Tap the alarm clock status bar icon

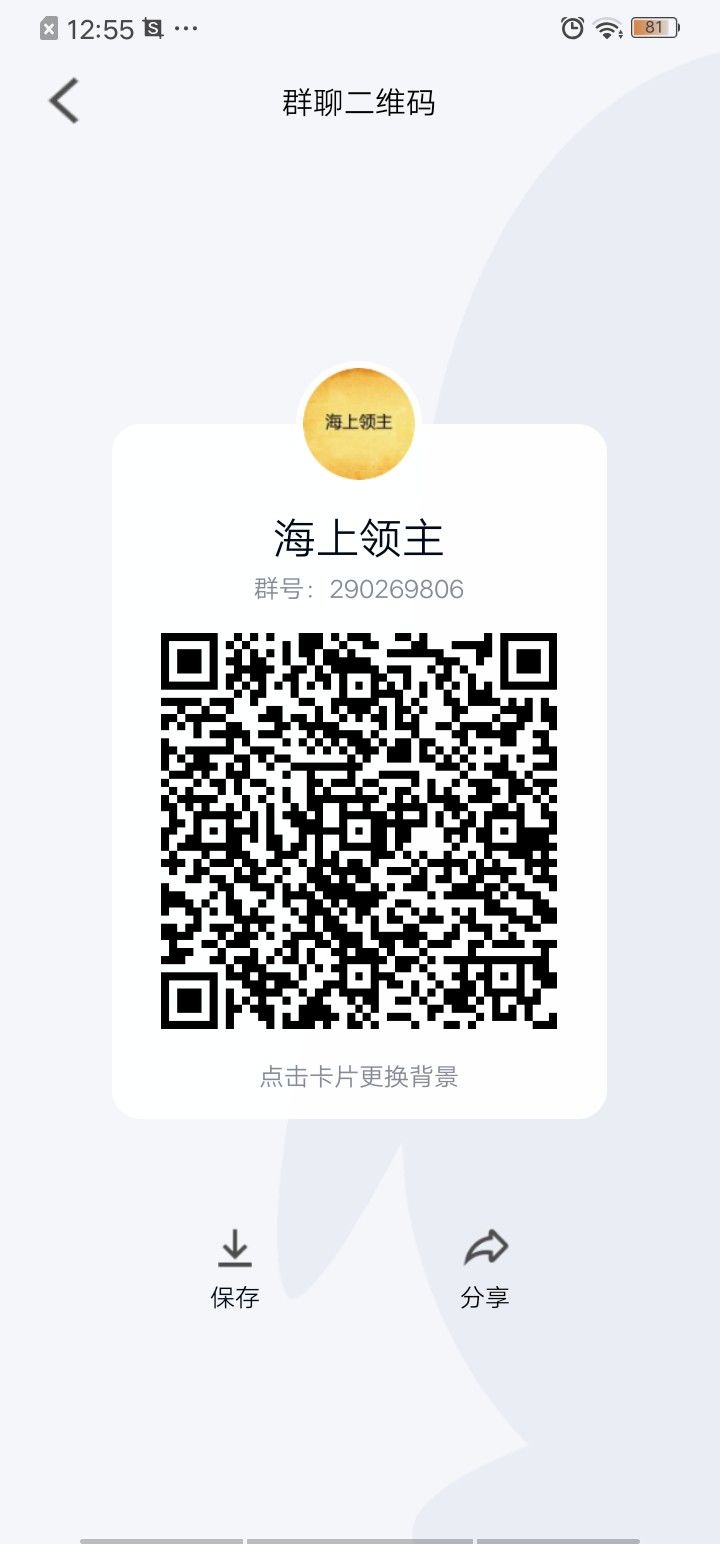pyautogui.click(x=570, y=30)
